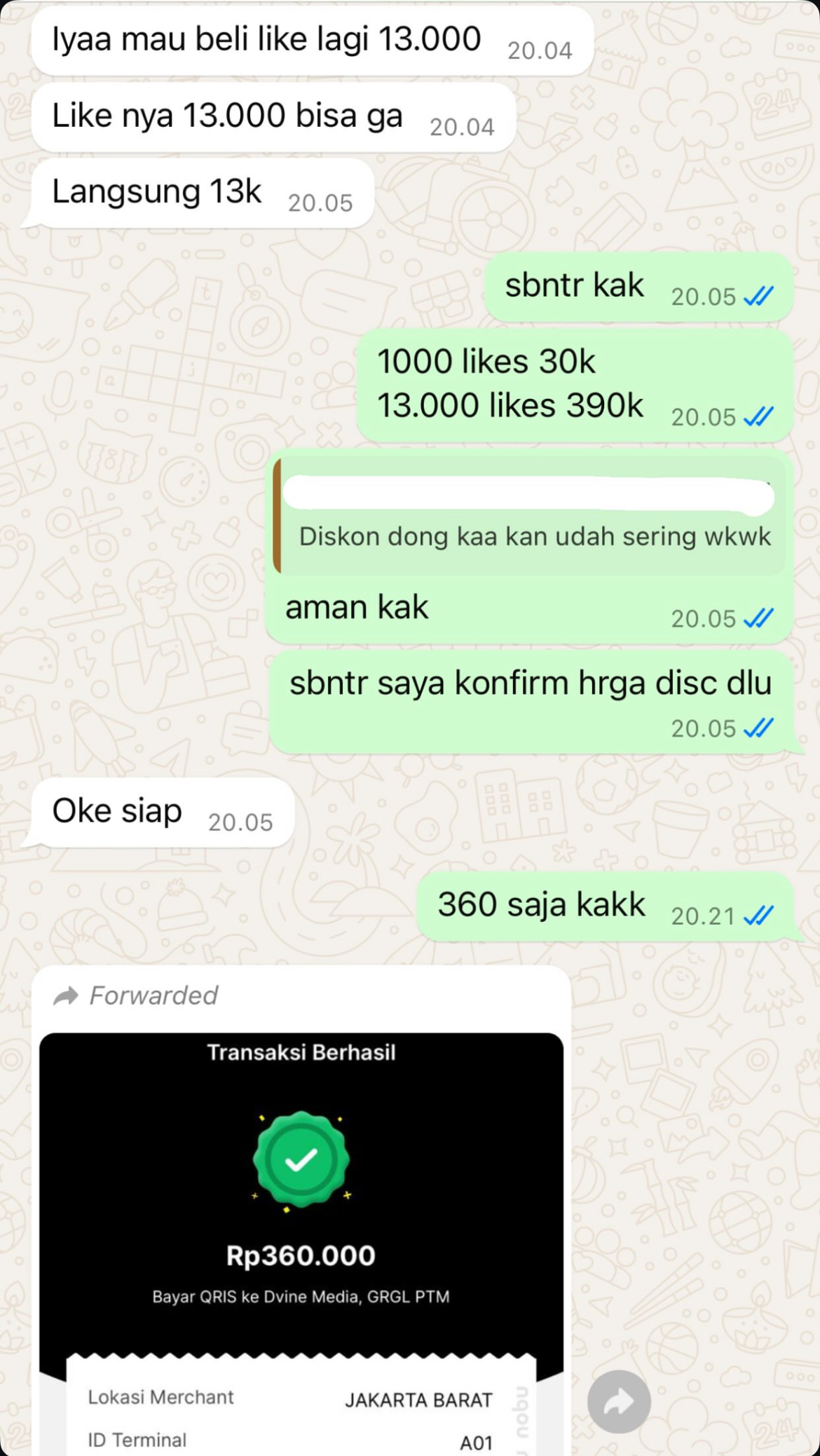
Task: Tap the forward arrow beside the receipt image
Action: [619, 1401]
